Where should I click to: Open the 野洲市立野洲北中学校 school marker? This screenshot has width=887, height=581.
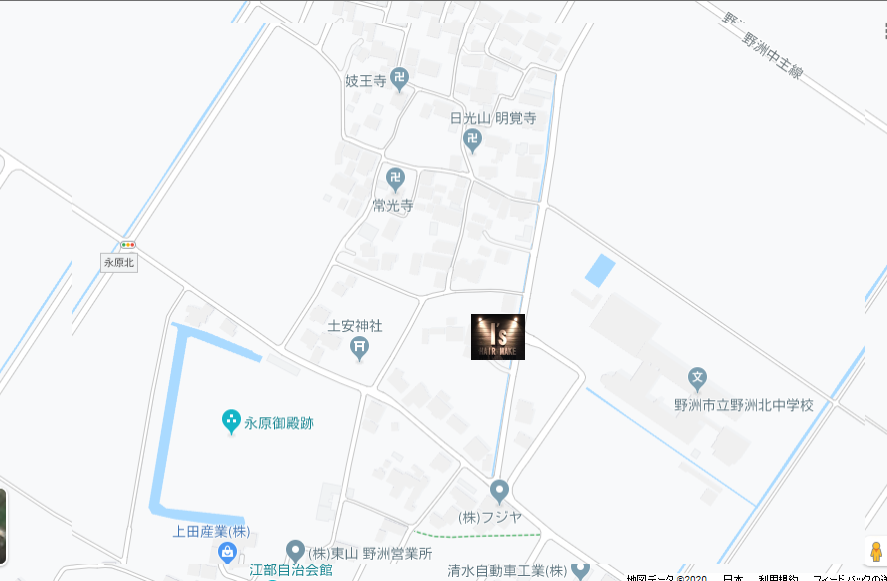[x=697, y=380]
